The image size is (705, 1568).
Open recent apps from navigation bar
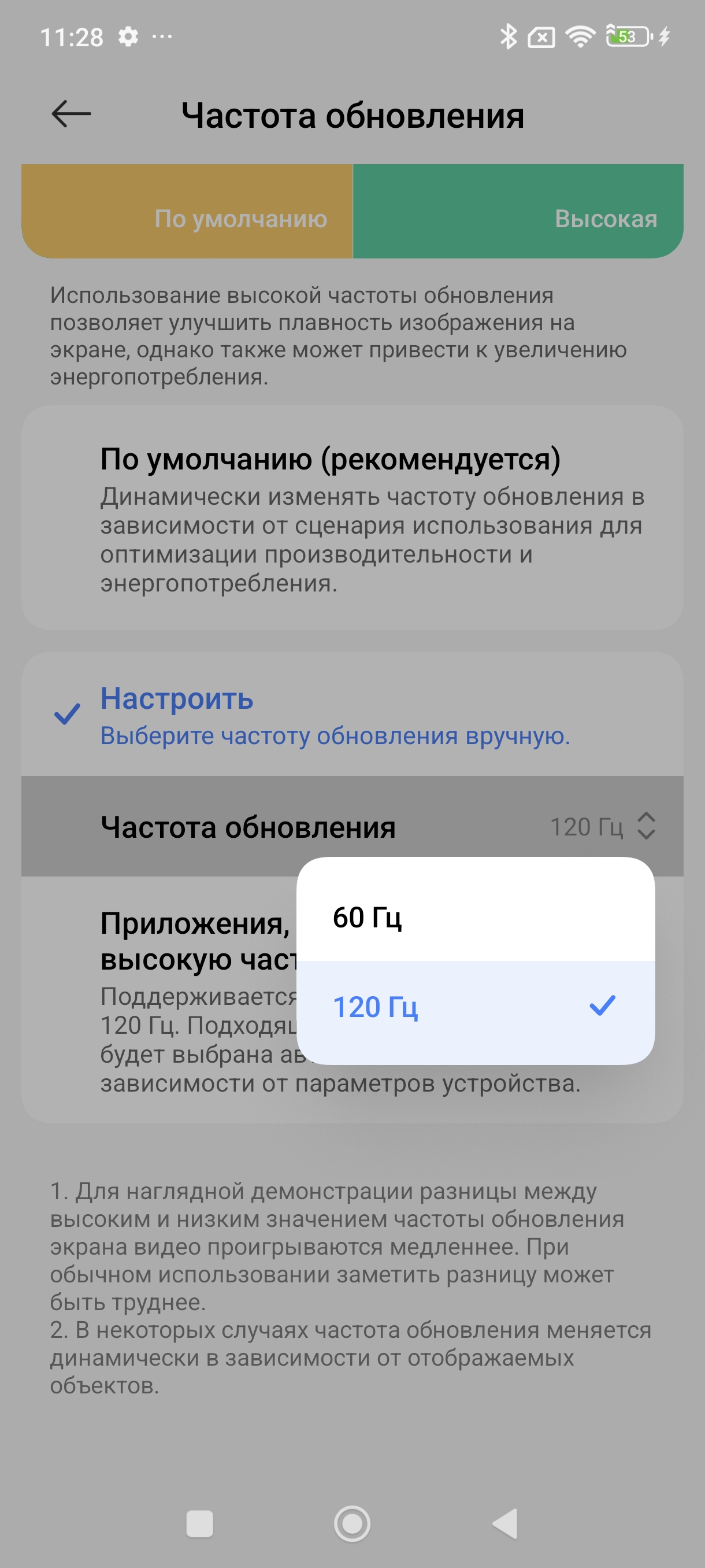199,1523
